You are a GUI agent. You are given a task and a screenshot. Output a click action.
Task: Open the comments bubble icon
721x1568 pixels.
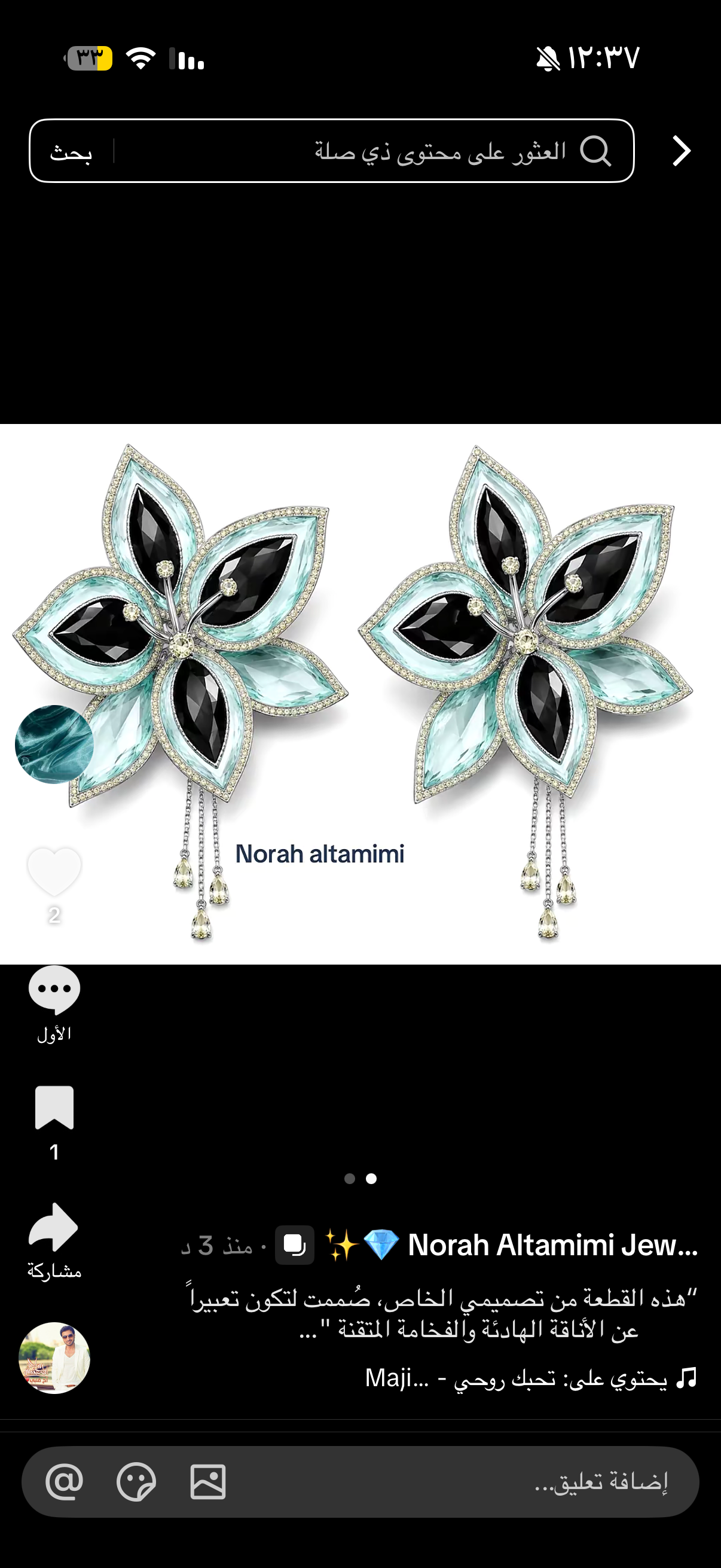[54, 989]
